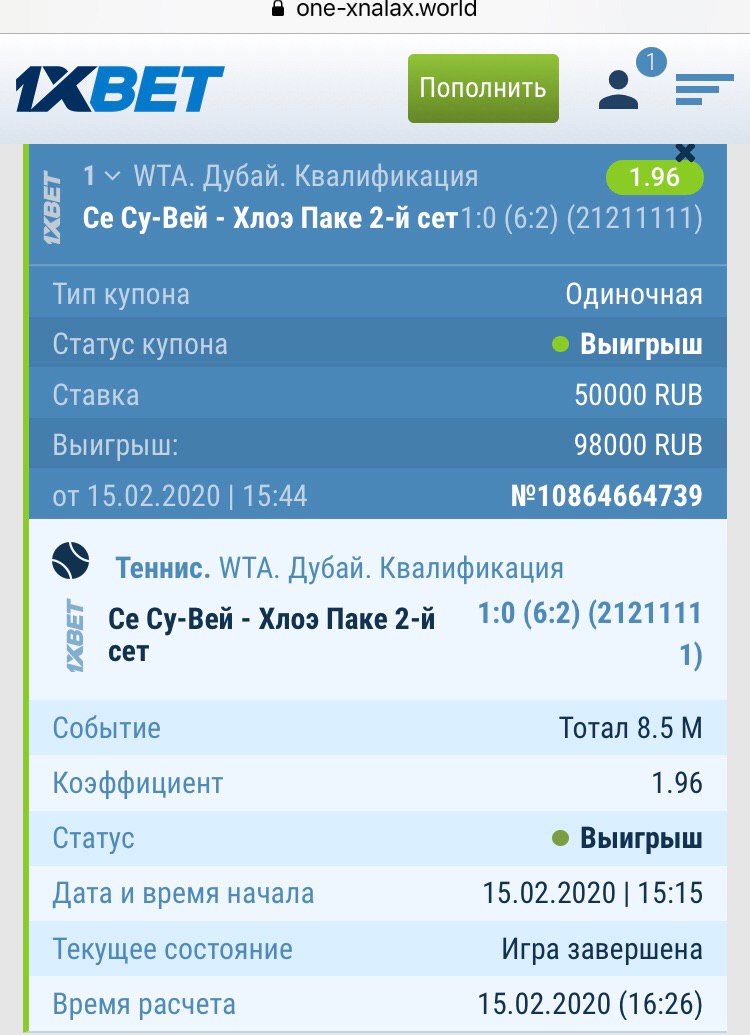Open the hamburger menu
The image size is (750, 1035).
704,90
